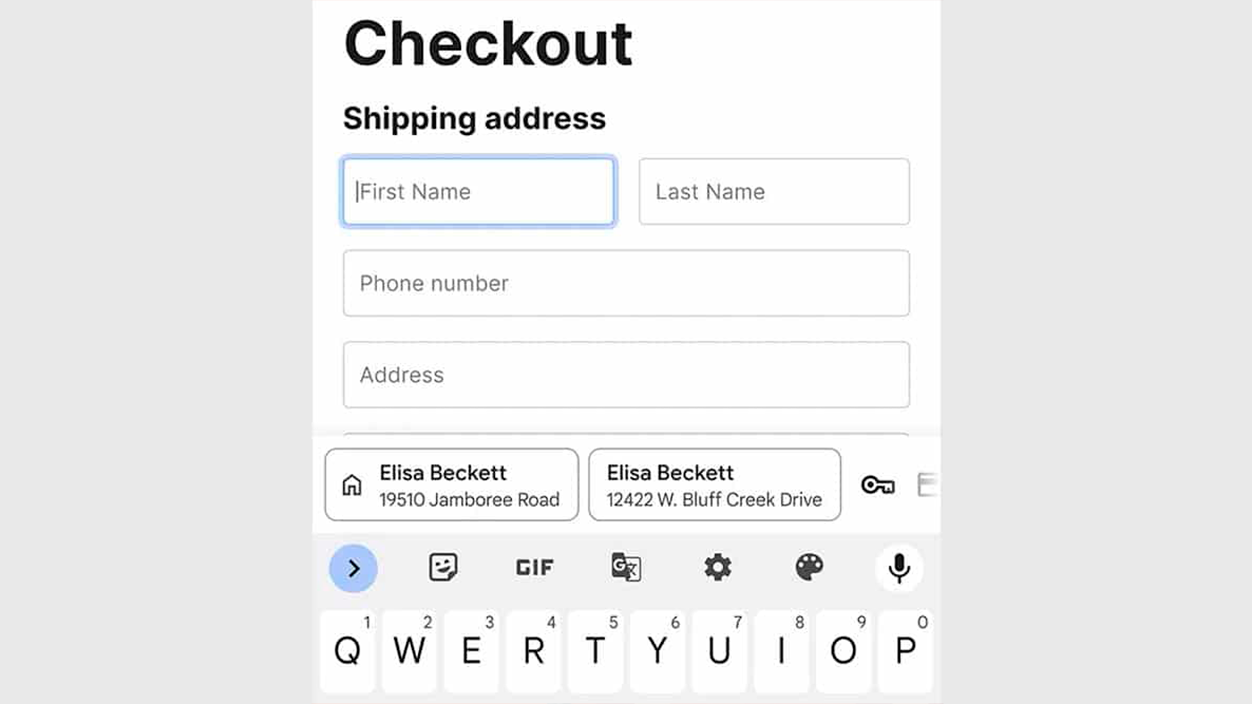The width and height of the screenshot is (1252, 704).
Task: Type the letter Q key
Action: coord(348,651)
